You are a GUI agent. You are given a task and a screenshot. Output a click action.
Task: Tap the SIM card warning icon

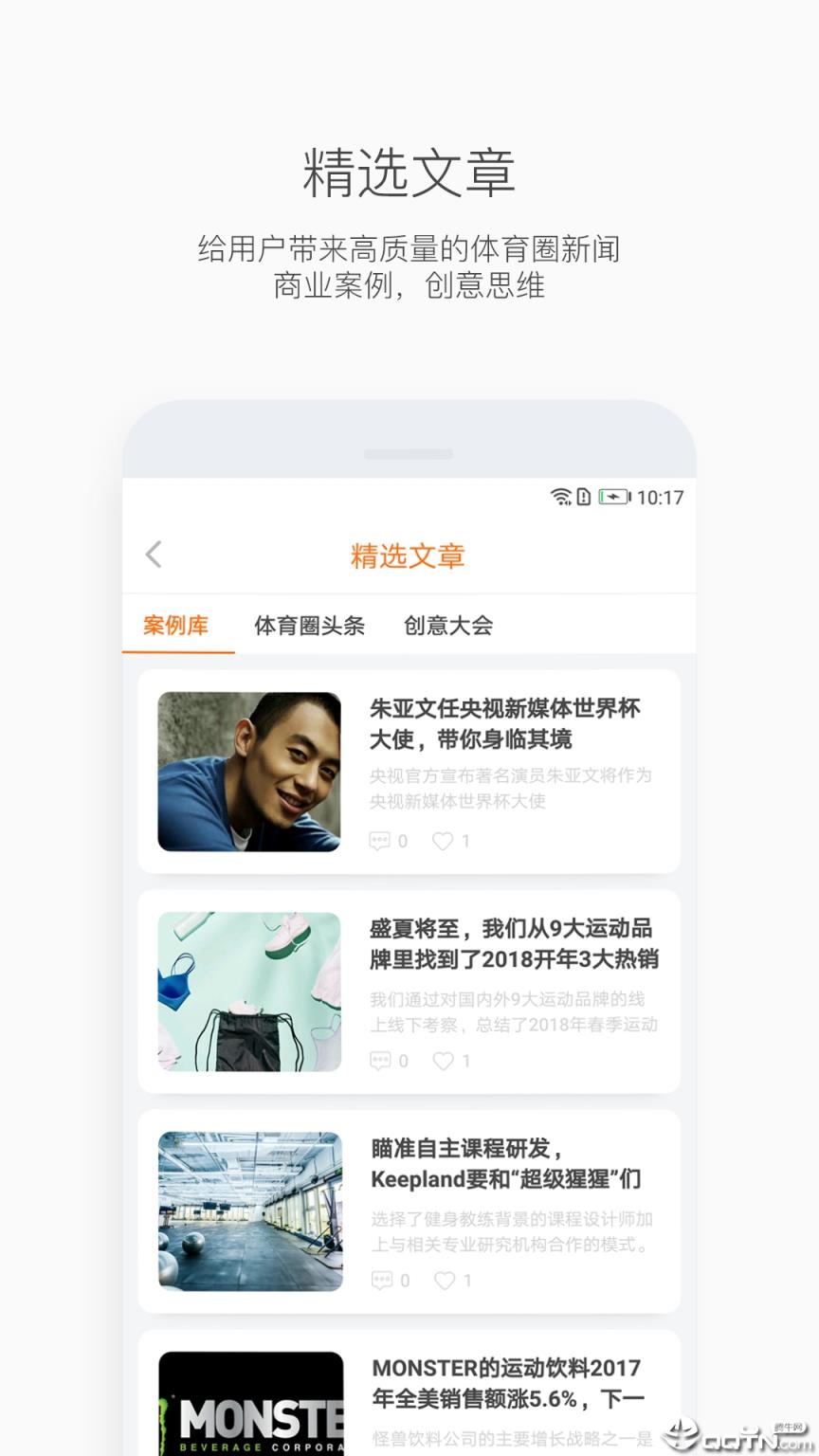(582, 496)
